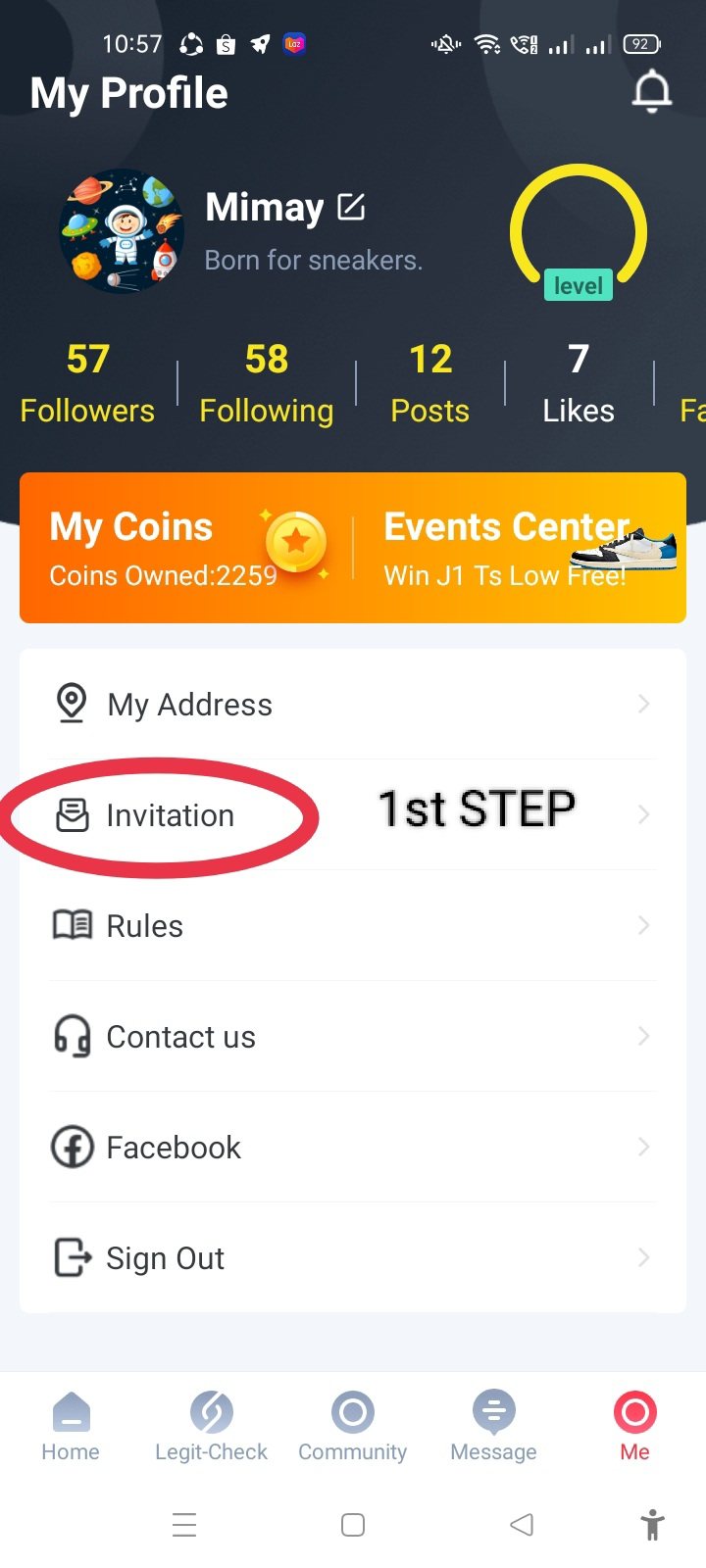Show my 12 Posts

(429, 383)
